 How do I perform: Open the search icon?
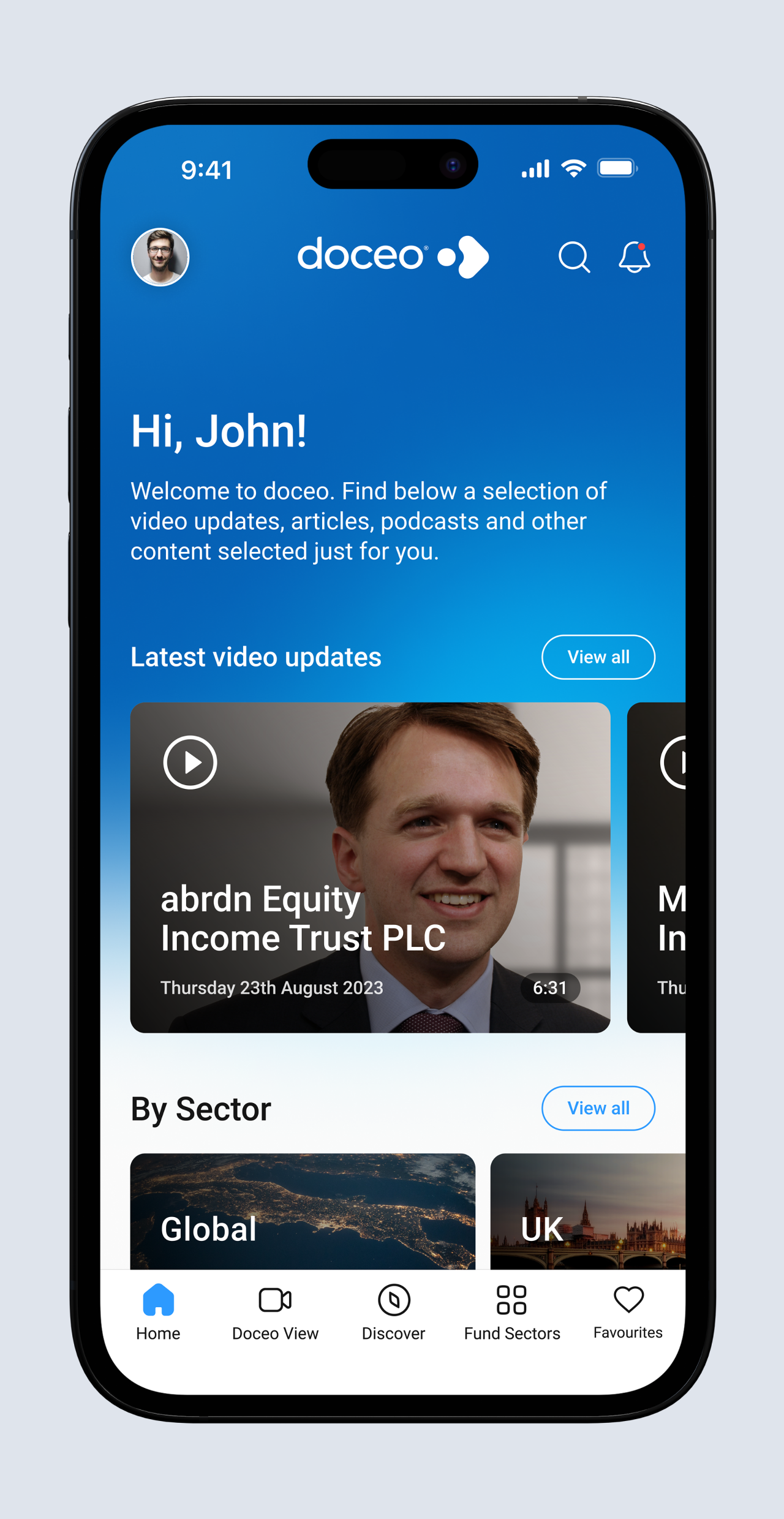[x=574, y=257]
